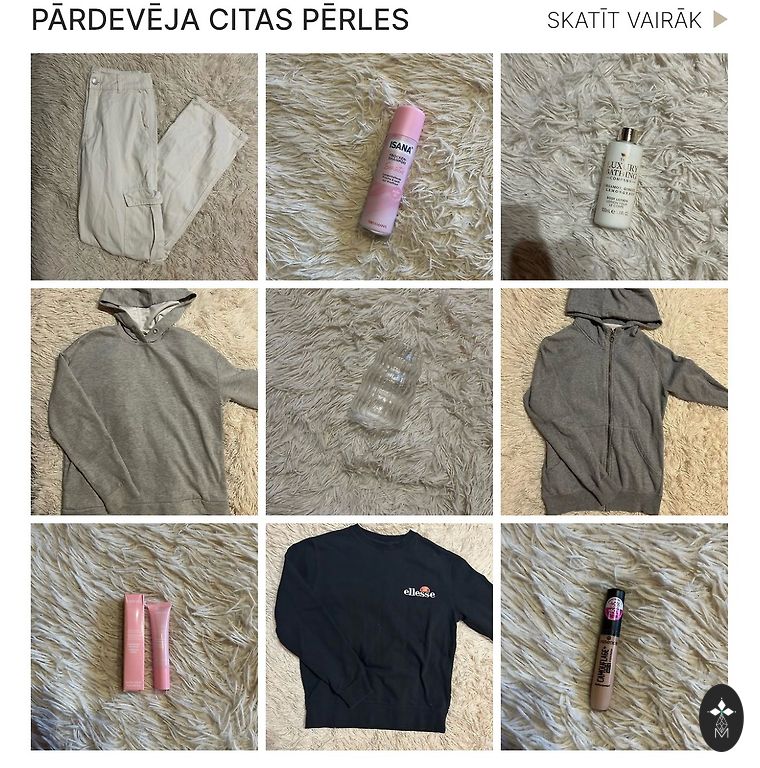Viewport: 760px width, 768px height.
Task: View the clear glass bottle listing
Action: point(379,401)
